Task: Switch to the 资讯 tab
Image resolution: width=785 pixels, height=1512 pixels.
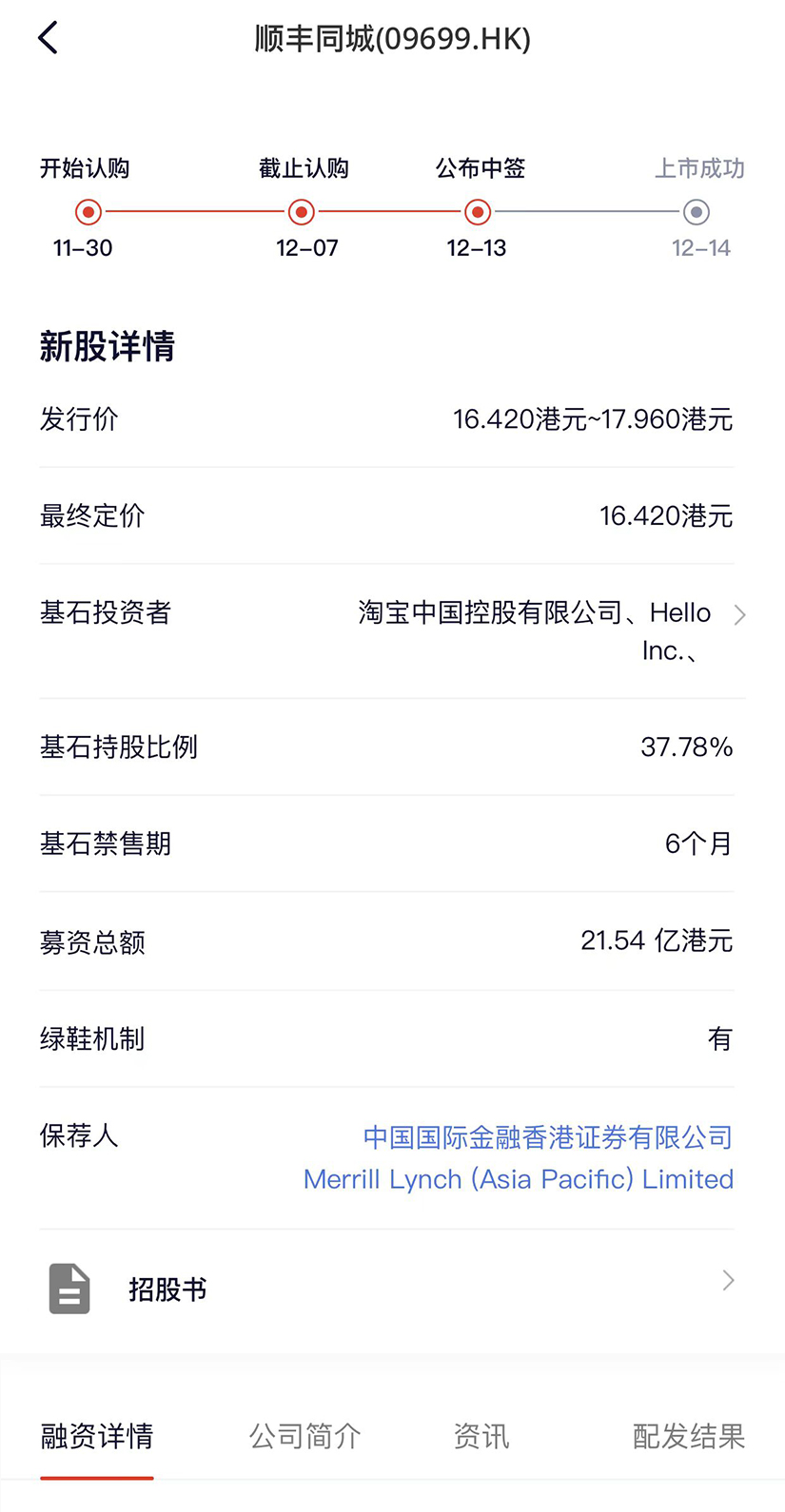Action: [481, 1436]
